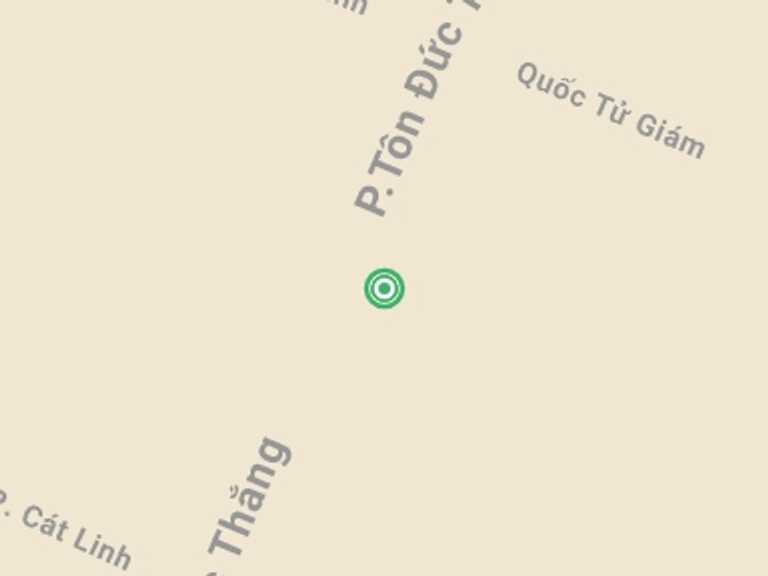
Task: Tap the green location marker on Tôn Đức Thắng
Action: tap(384, 288)
